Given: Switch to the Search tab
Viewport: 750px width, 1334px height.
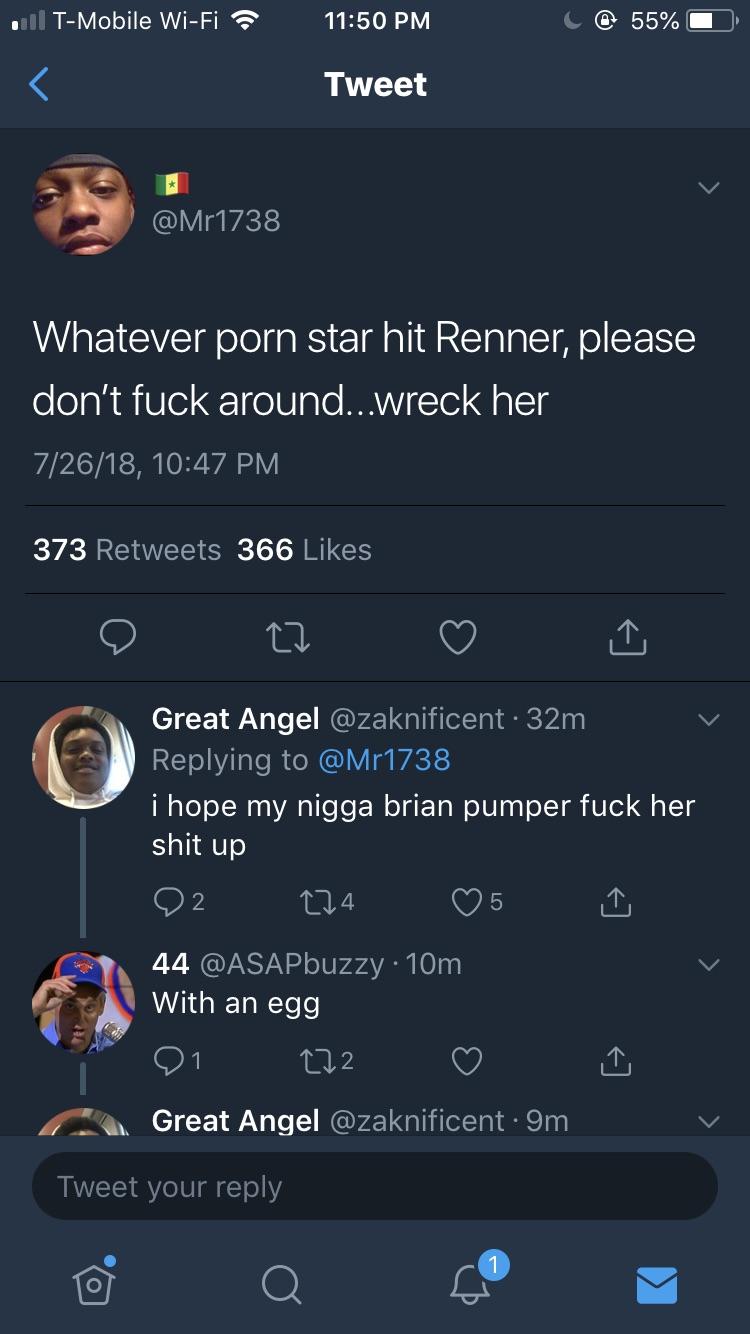Looking at the screenshot, I should 281,1284.
